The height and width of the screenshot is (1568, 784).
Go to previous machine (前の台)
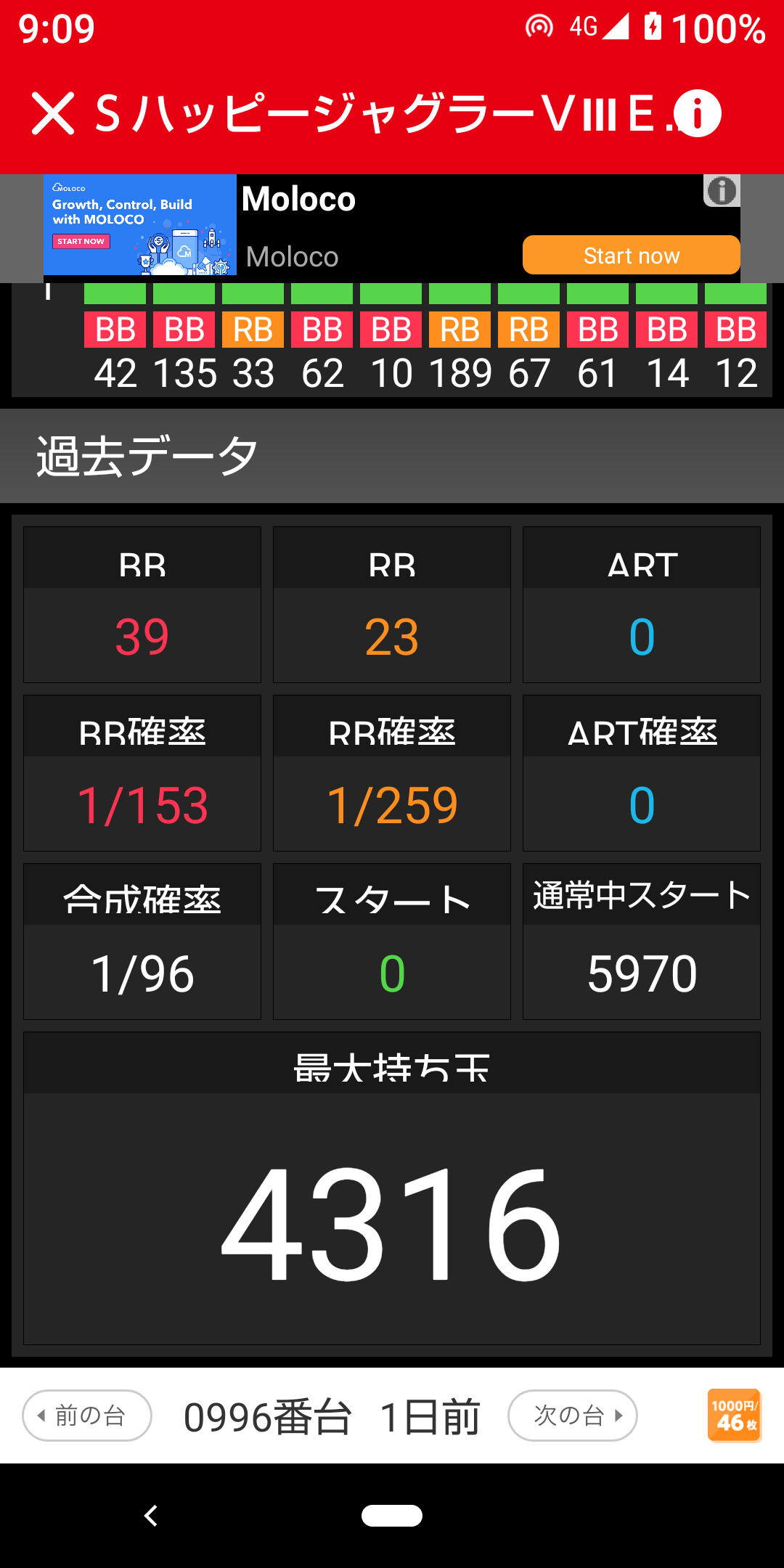[x=87, y=1415]
